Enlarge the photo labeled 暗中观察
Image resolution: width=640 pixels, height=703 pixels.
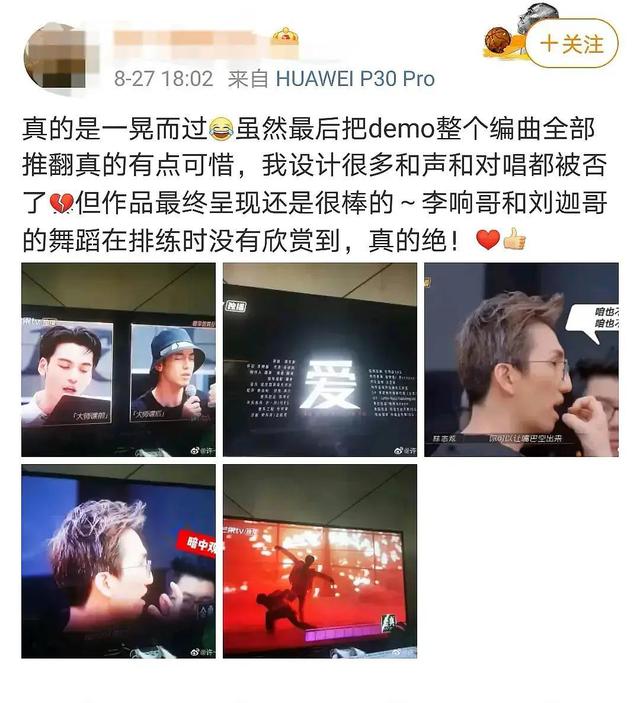pyautogui.click(x=118, y=561)
